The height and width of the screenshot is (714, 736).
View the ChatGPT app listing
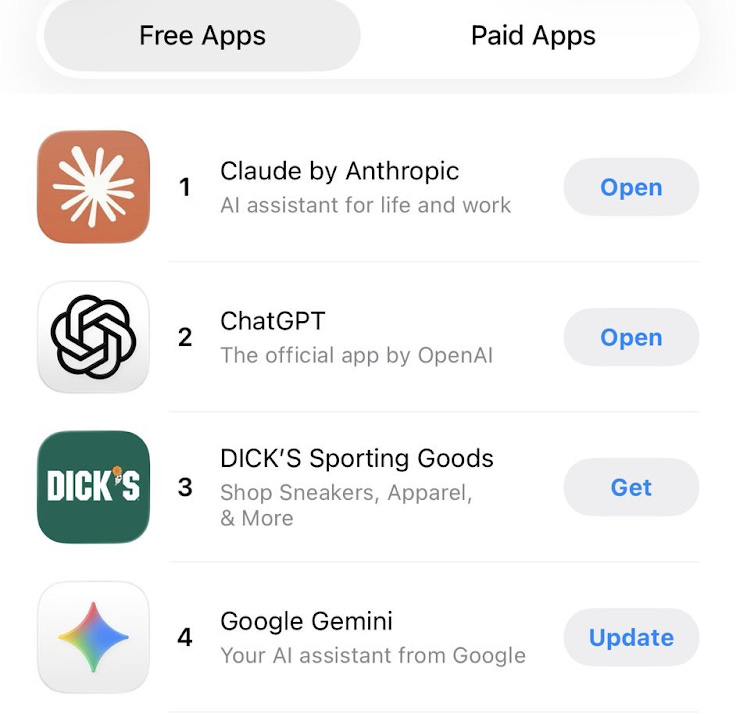(272, 321)
